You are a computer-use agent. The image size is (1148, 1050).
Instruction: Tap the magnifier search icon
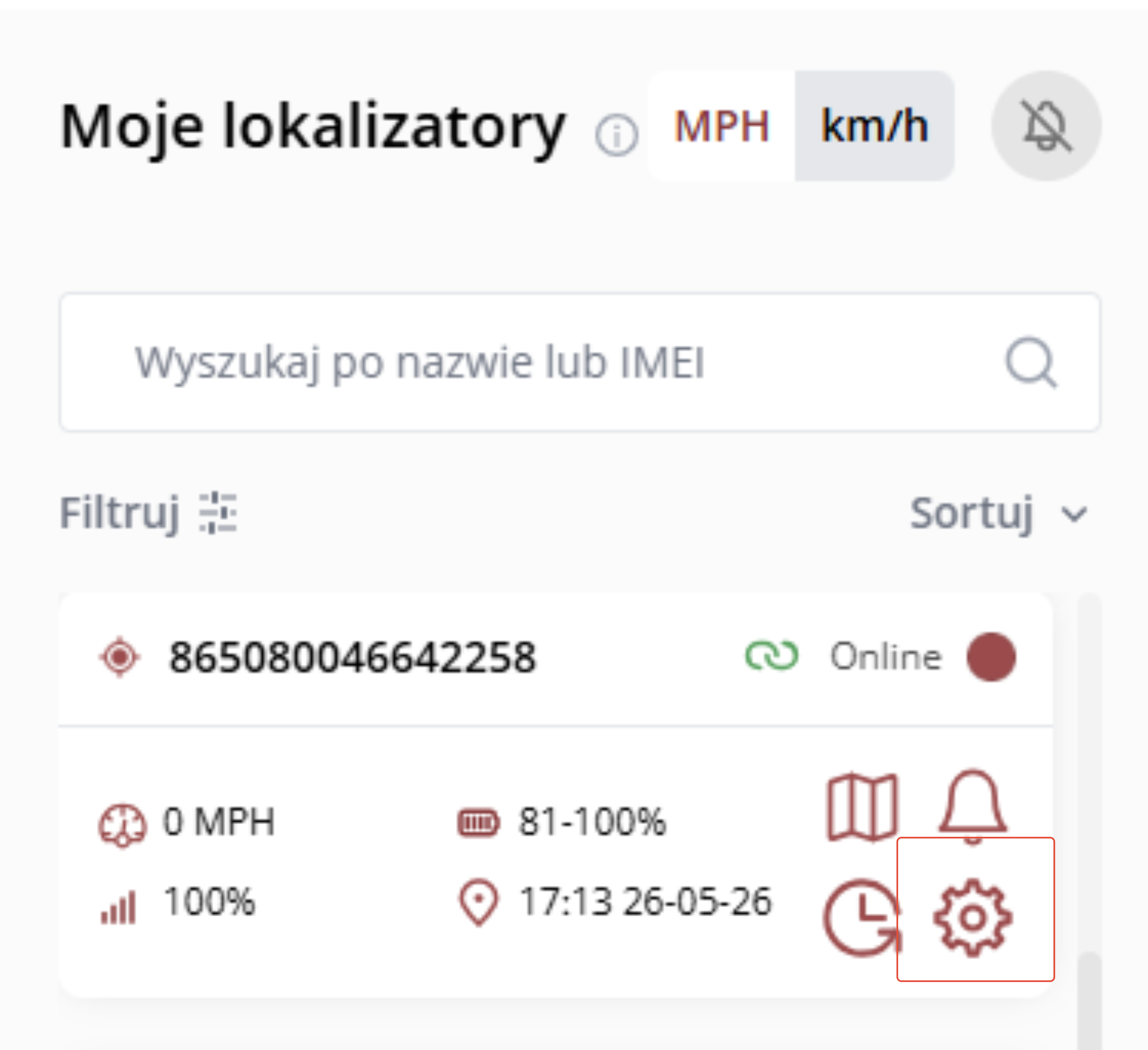pos(1031,362)
